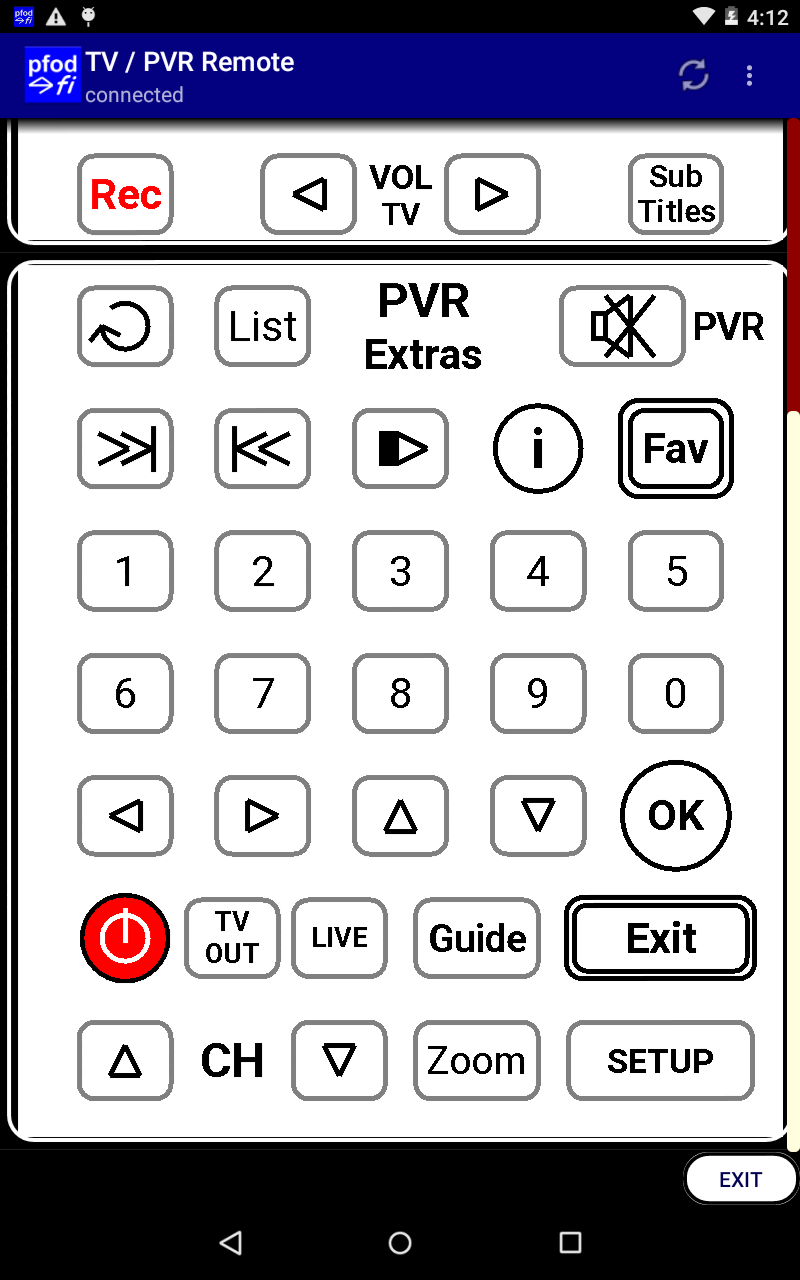The image size is (800, 1280).
Task: Confirm with the OK button
Action: point(676,816)
